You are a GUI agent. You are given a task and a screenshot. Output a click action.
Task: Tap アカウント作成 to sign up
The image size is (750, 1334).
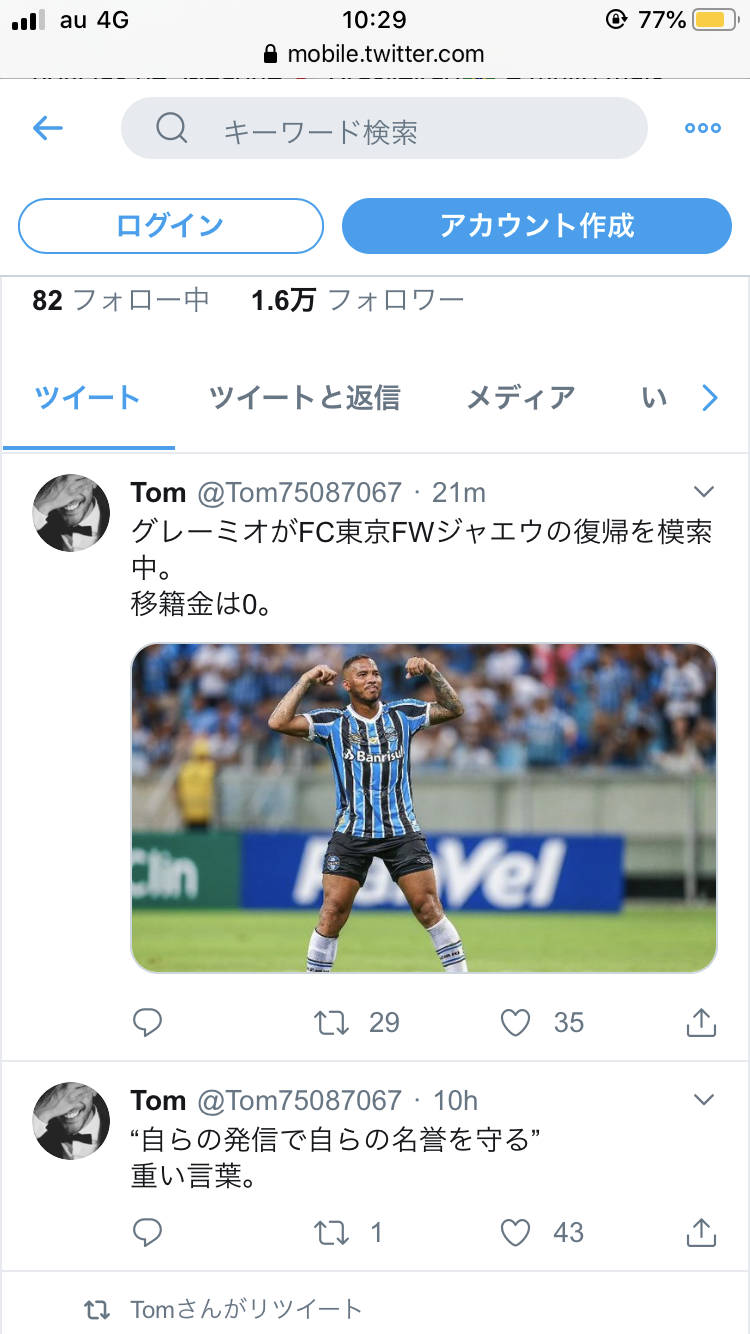536,226
